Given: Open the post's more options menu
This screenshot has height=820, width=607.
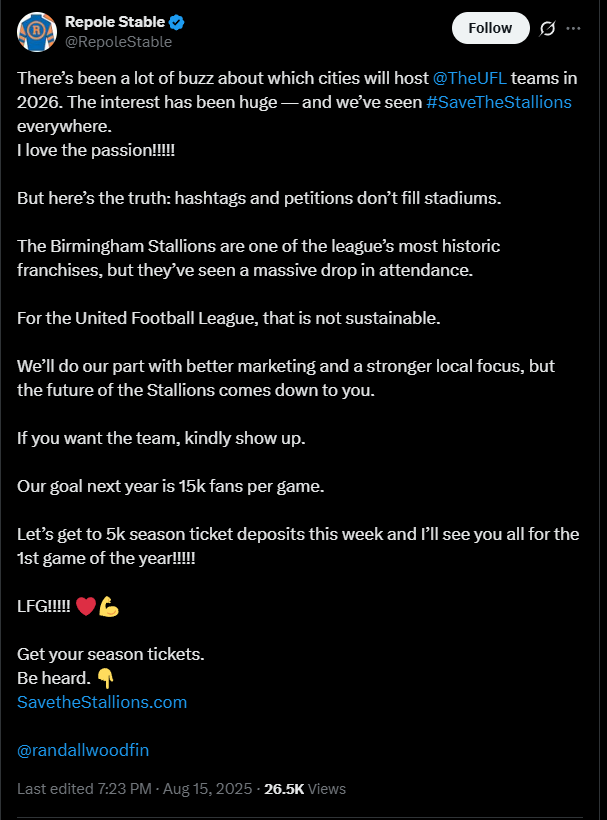Looking at the screenshot, I should [x=573, y=29].
